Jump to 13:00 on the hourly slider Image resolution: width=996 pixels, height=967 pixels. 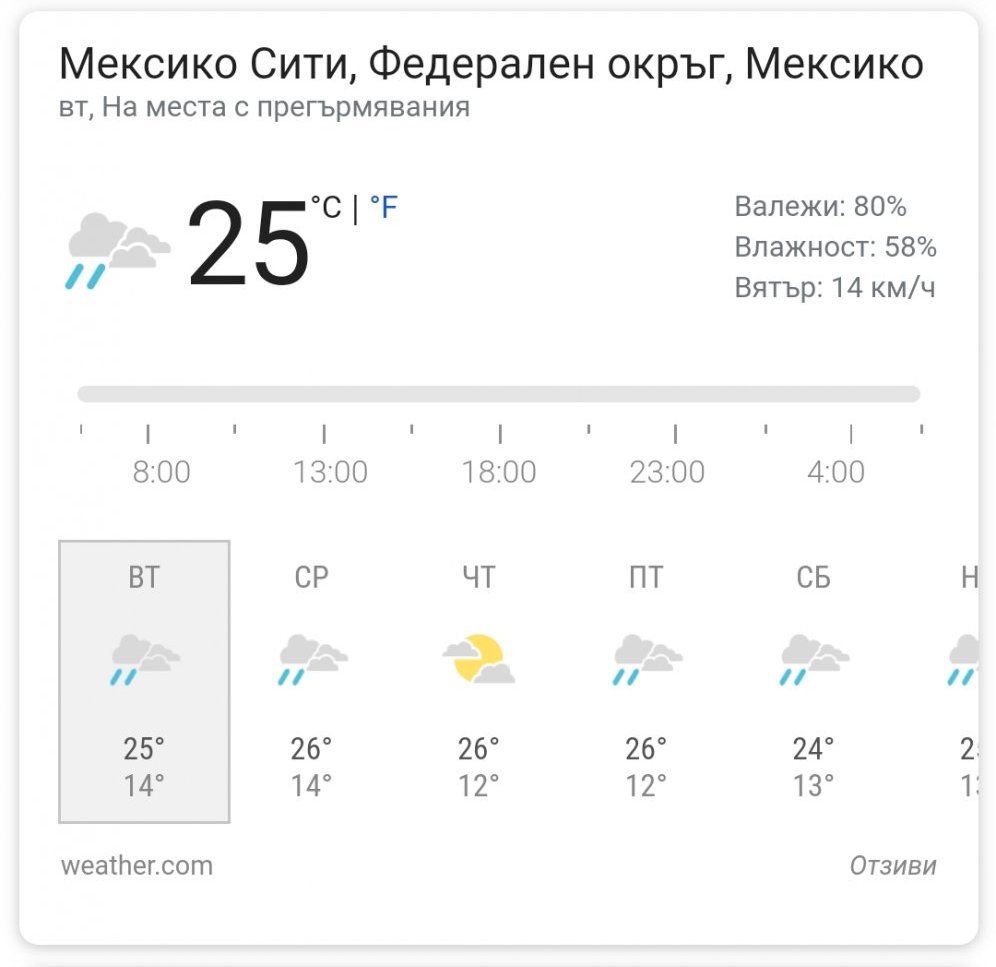[x=330, y=472]
